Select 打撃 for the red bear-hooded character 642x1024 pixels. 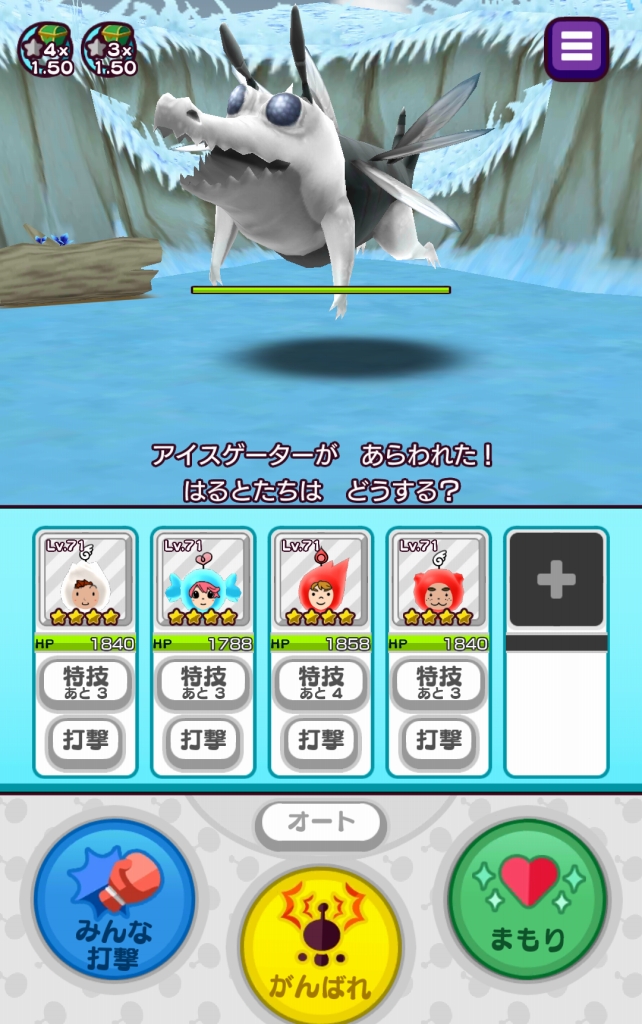coord(438,741)
